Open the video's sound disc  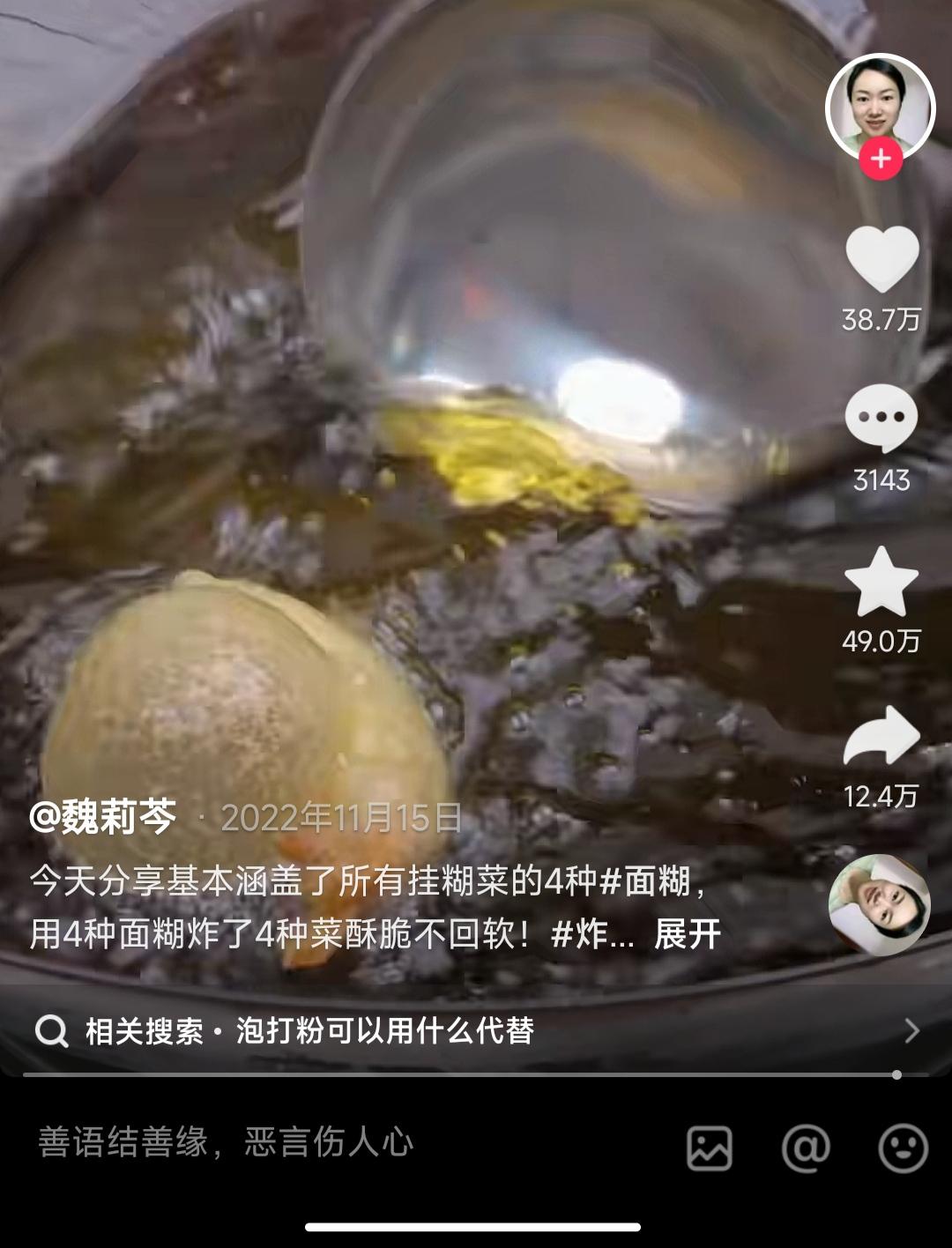click(879, 904)
